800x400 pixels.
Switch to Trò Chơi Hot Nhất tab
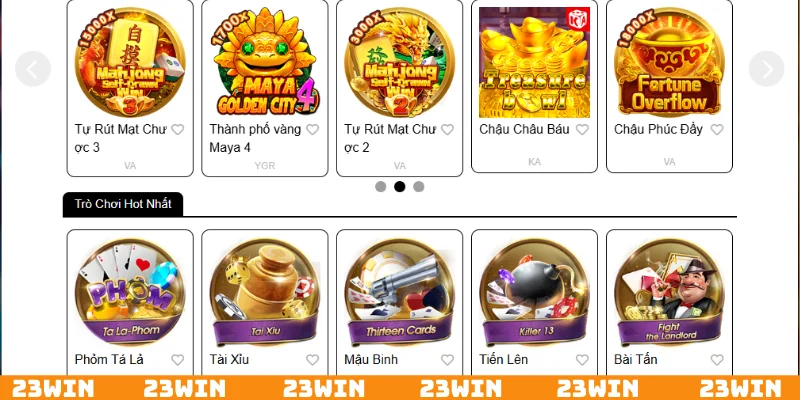pyautogui.click(x=123, y=204)
